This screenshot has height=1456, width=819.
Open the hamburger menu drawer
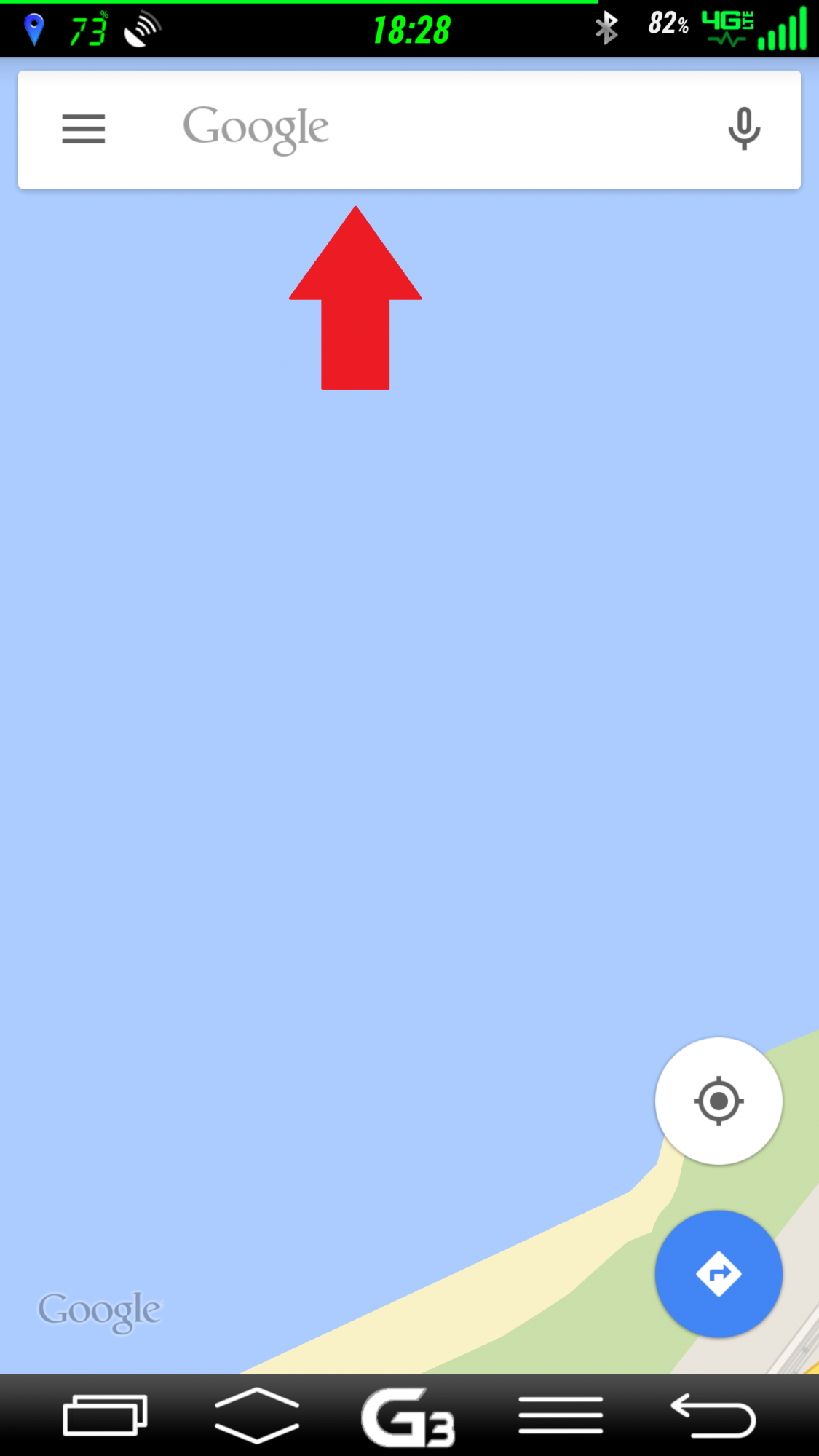84,130
